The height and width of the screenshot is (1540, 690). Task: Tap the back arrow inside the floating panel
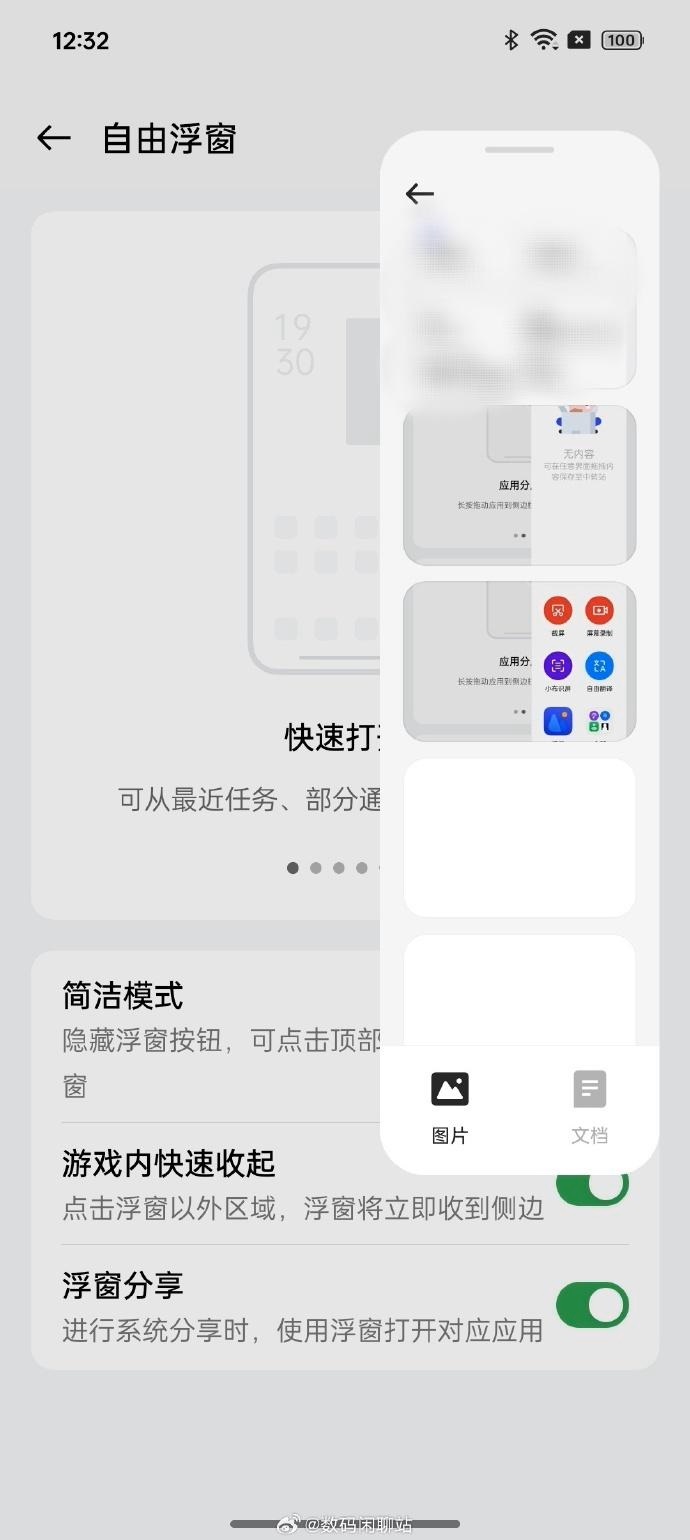(420, 193)
